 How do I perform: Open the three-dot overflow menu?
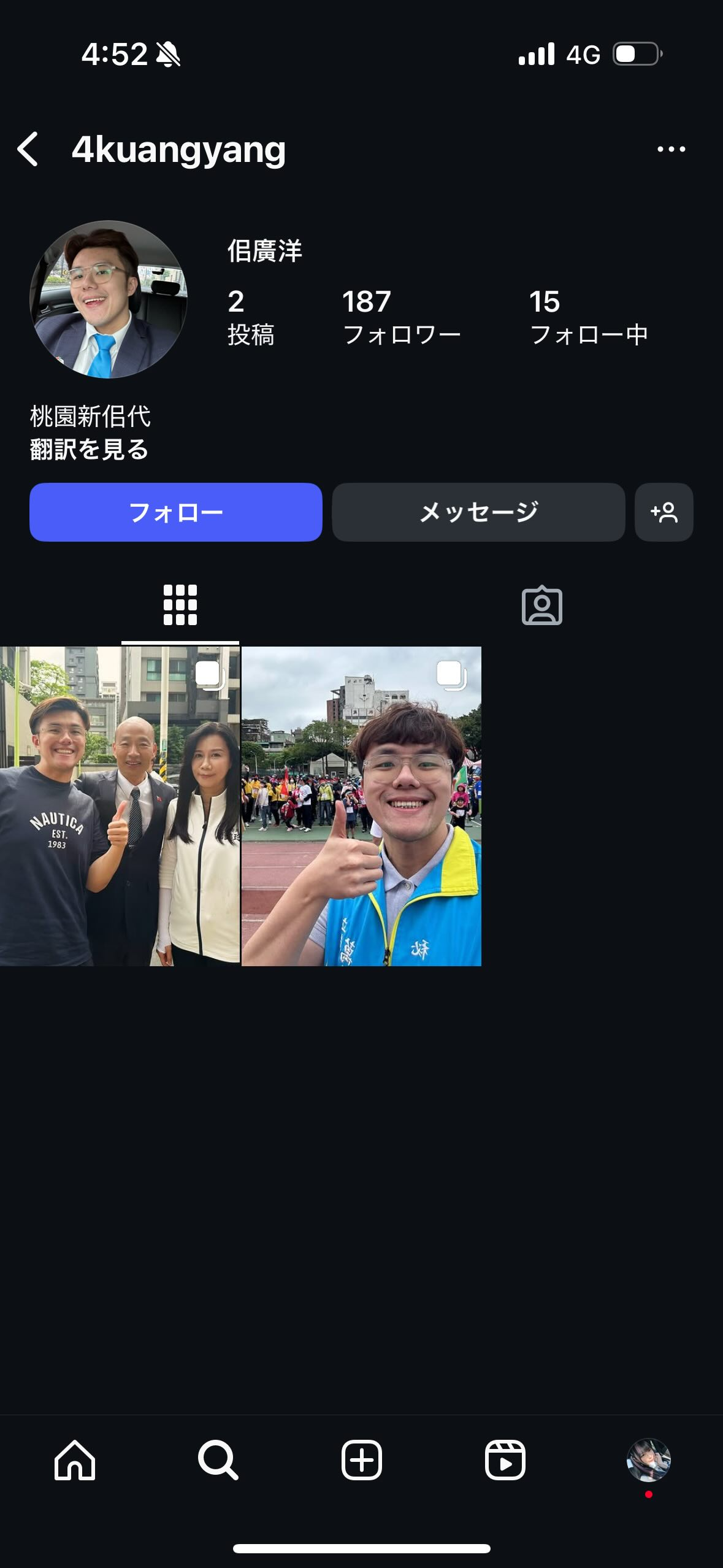671,149
